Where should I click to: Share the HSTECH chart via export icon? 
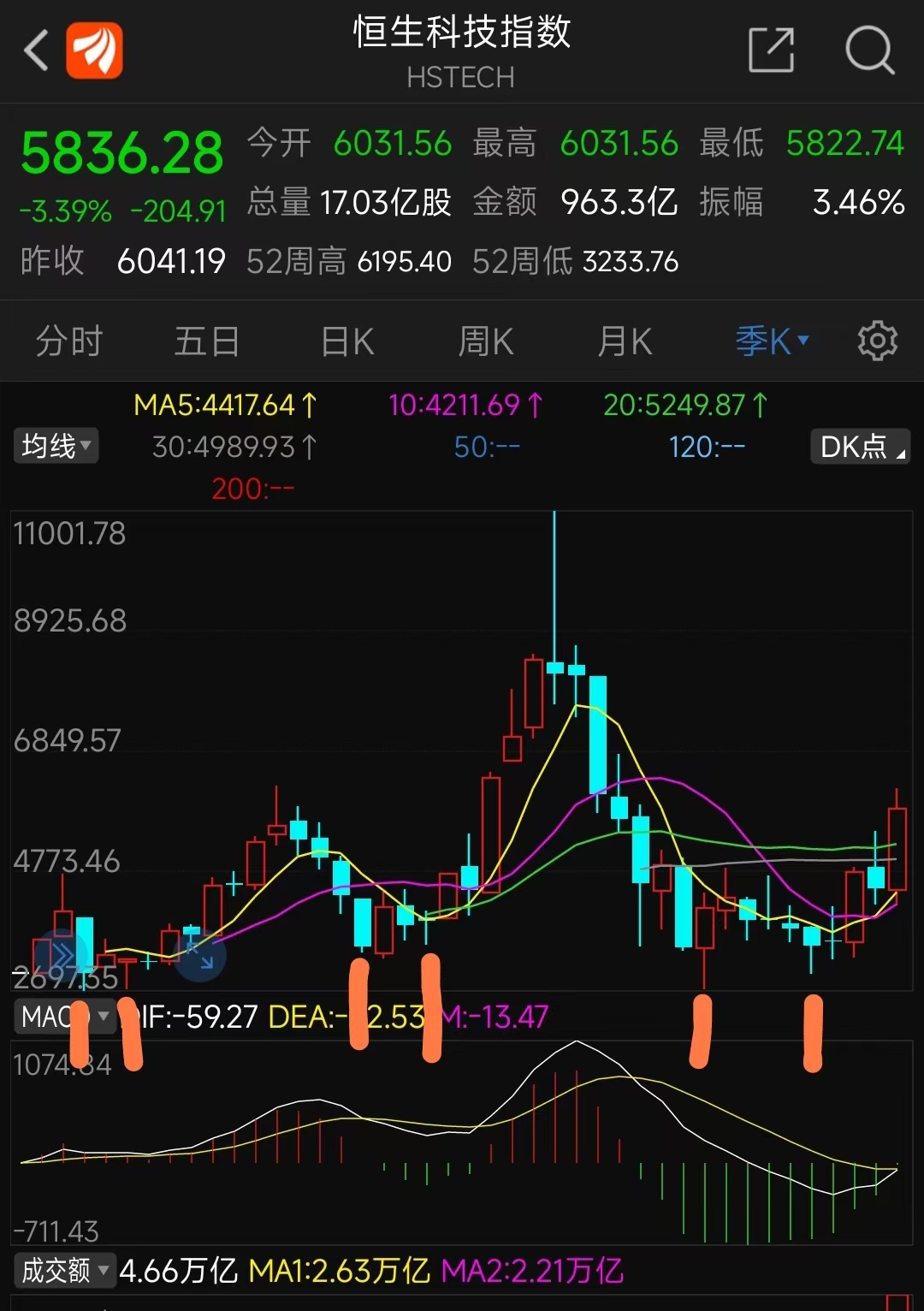coord(771,50)
